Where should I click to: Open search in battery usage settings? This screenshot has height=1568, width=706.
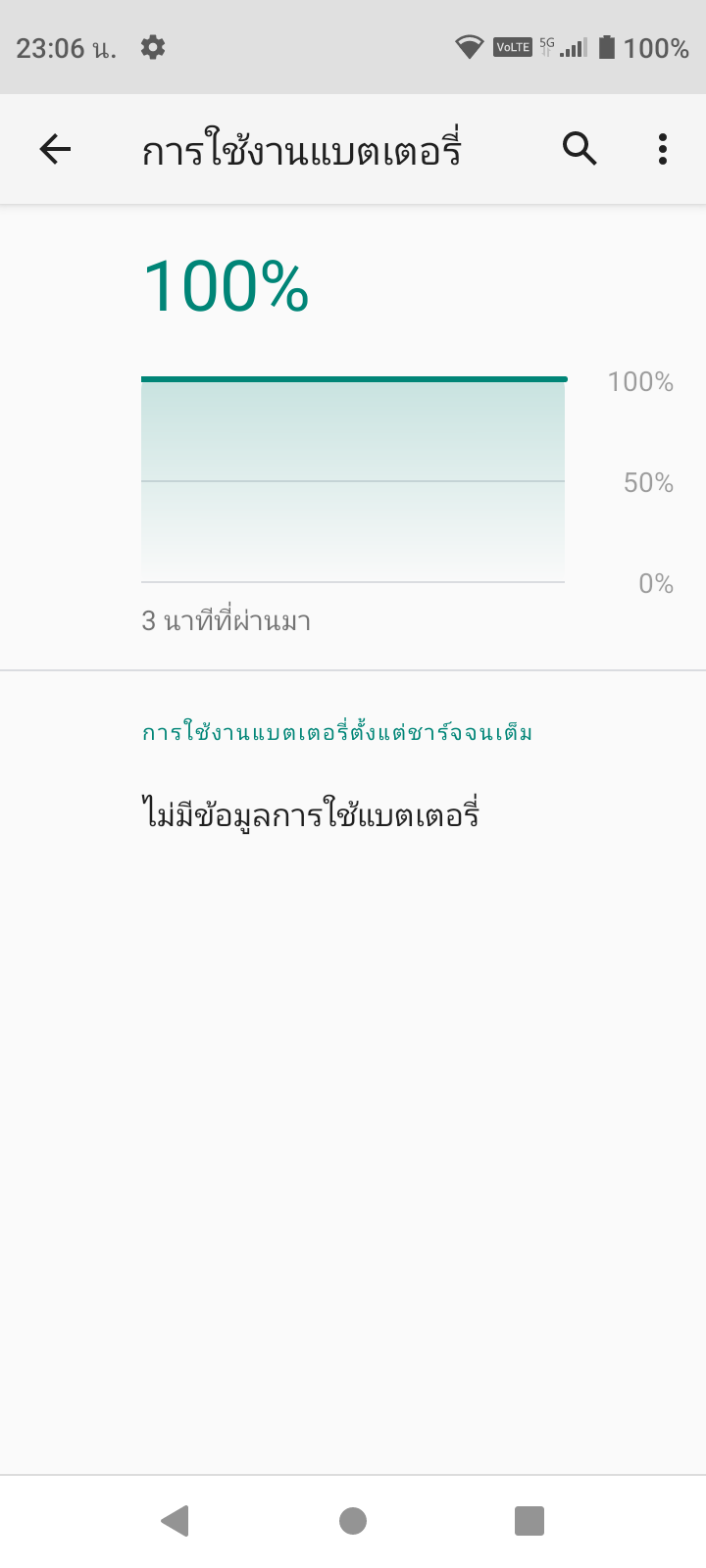pos(580,149)
